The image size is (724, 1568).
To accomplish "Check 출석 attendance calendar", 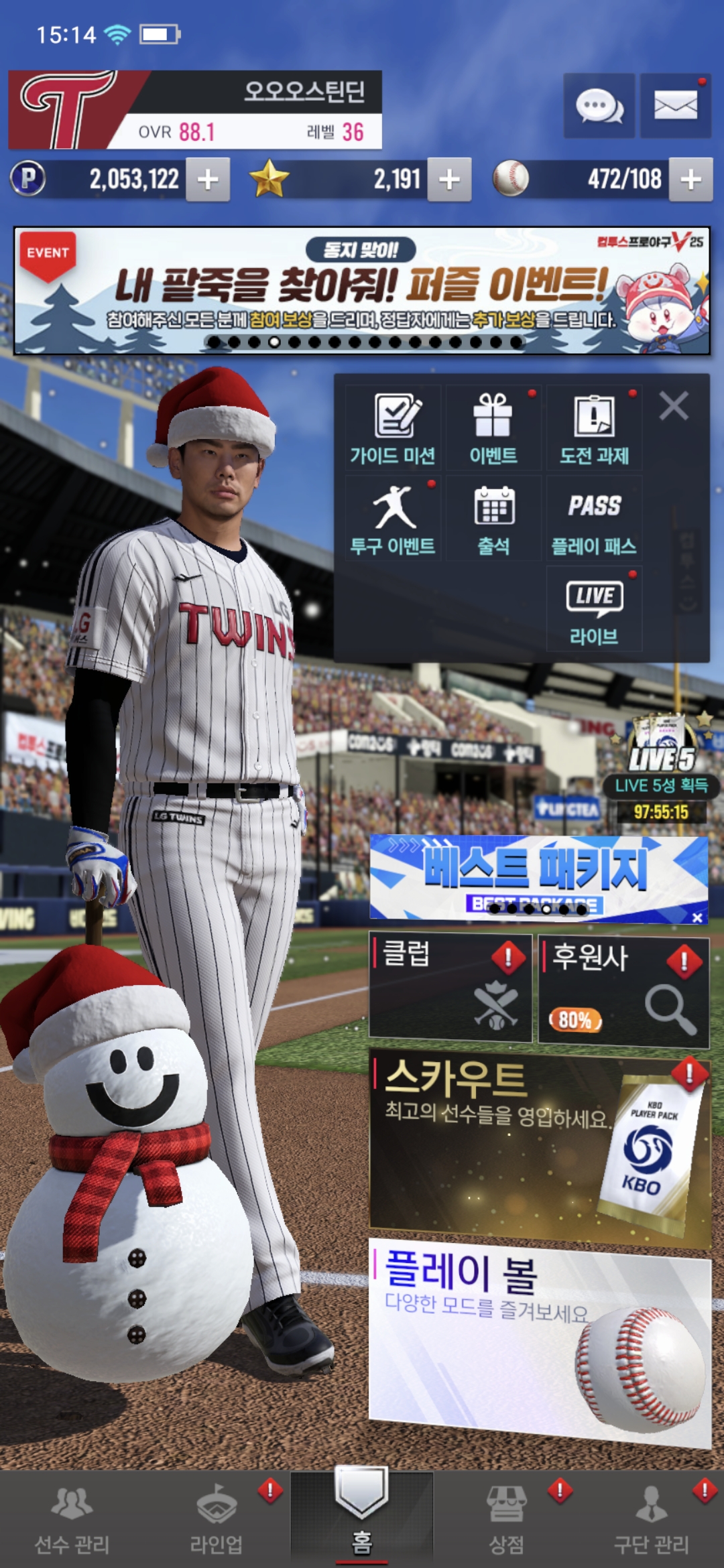I will 493,519.
